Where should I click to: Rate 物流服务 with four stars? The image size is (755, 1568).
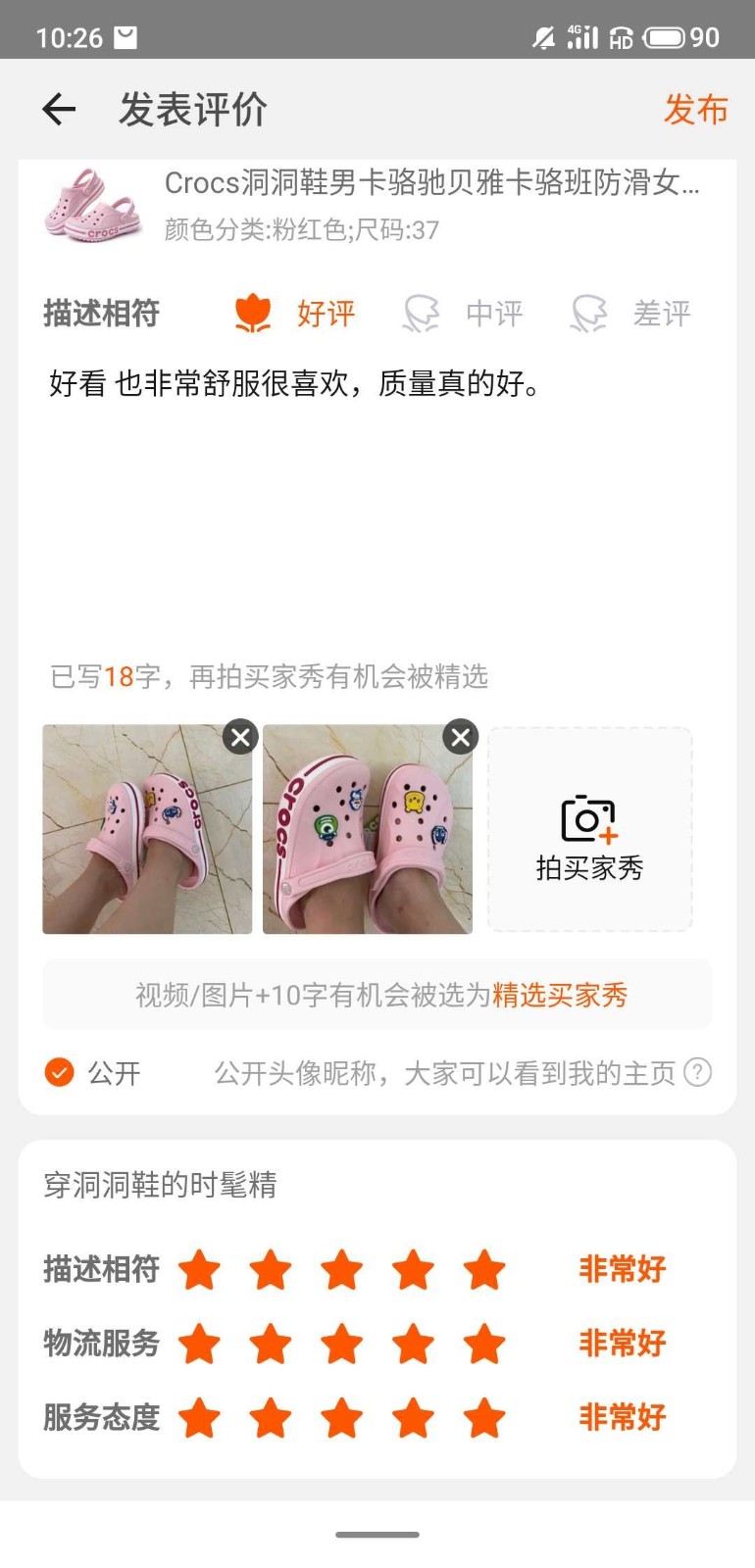[414, 1344]
